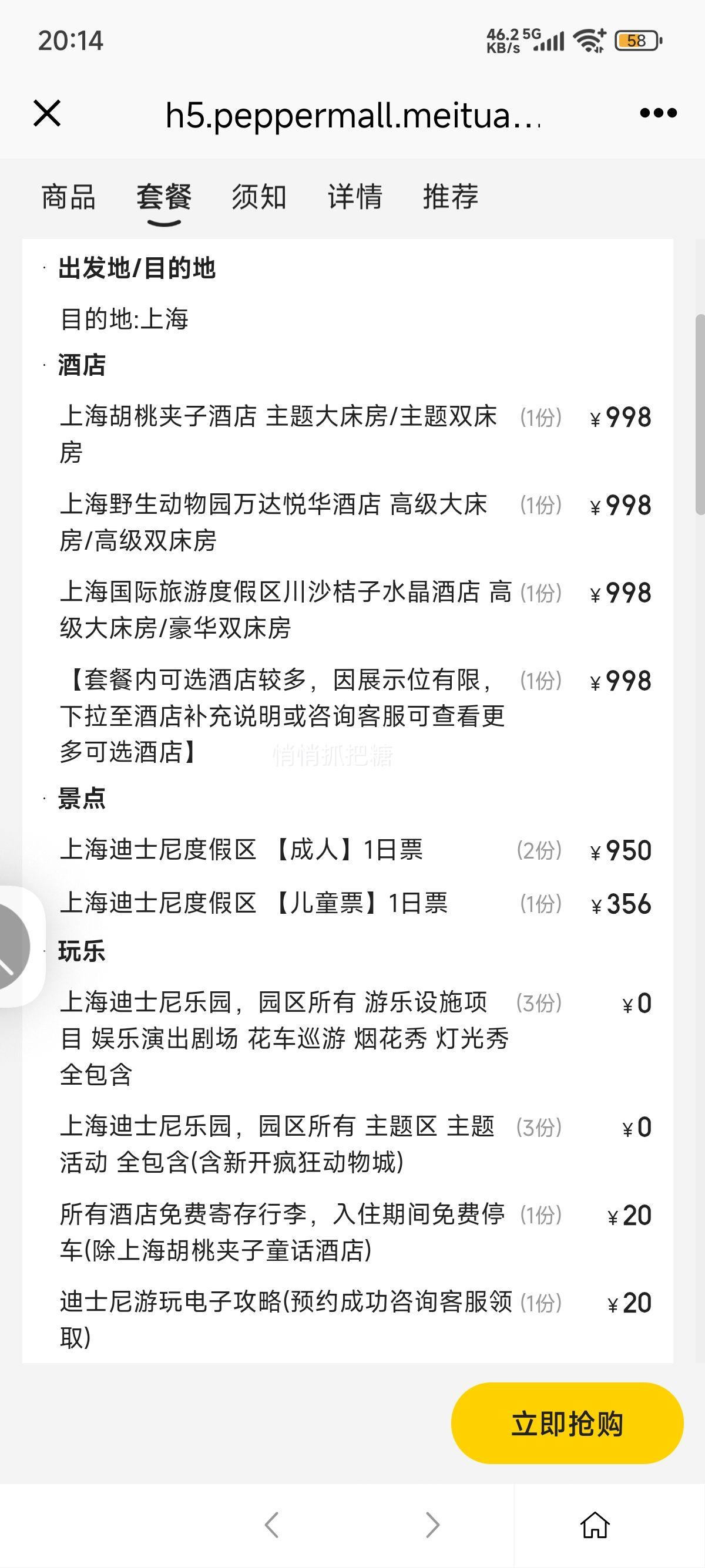Screen dimensions: 705x1568
Task: Open the floating side button at the left edge
Action: click(x=15, y=946)
